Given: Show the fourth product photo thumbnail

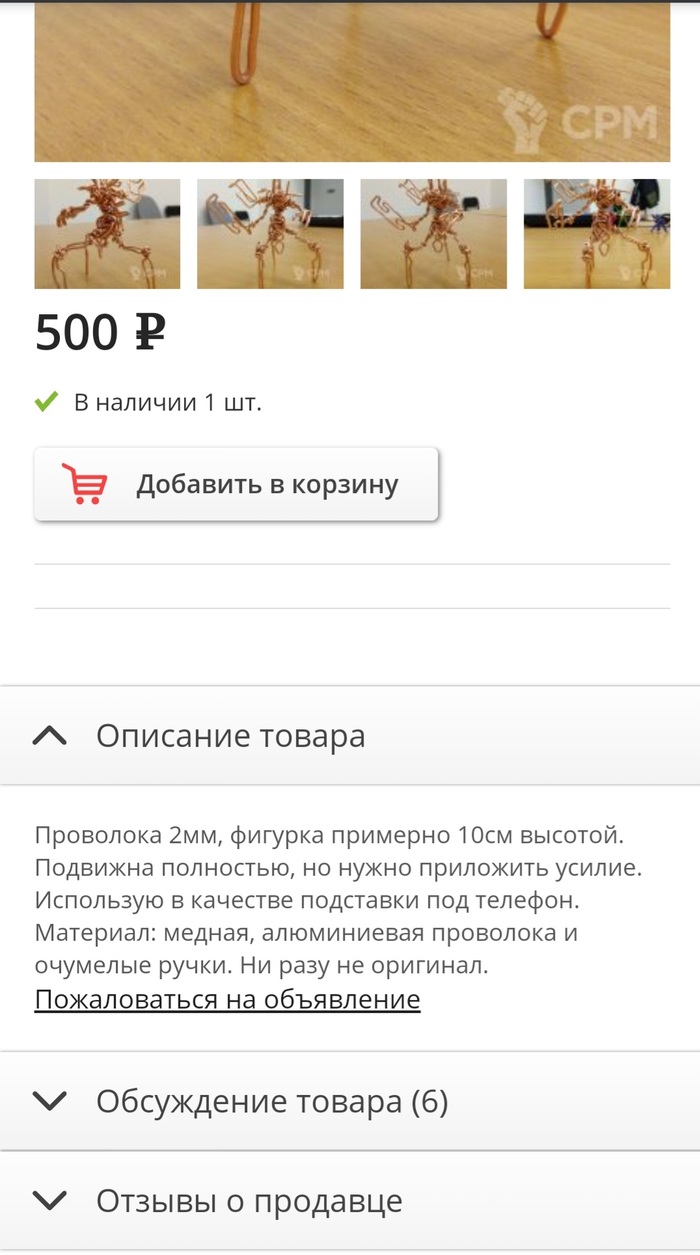Looking at the screenshot, I should (x=597, y=234).
